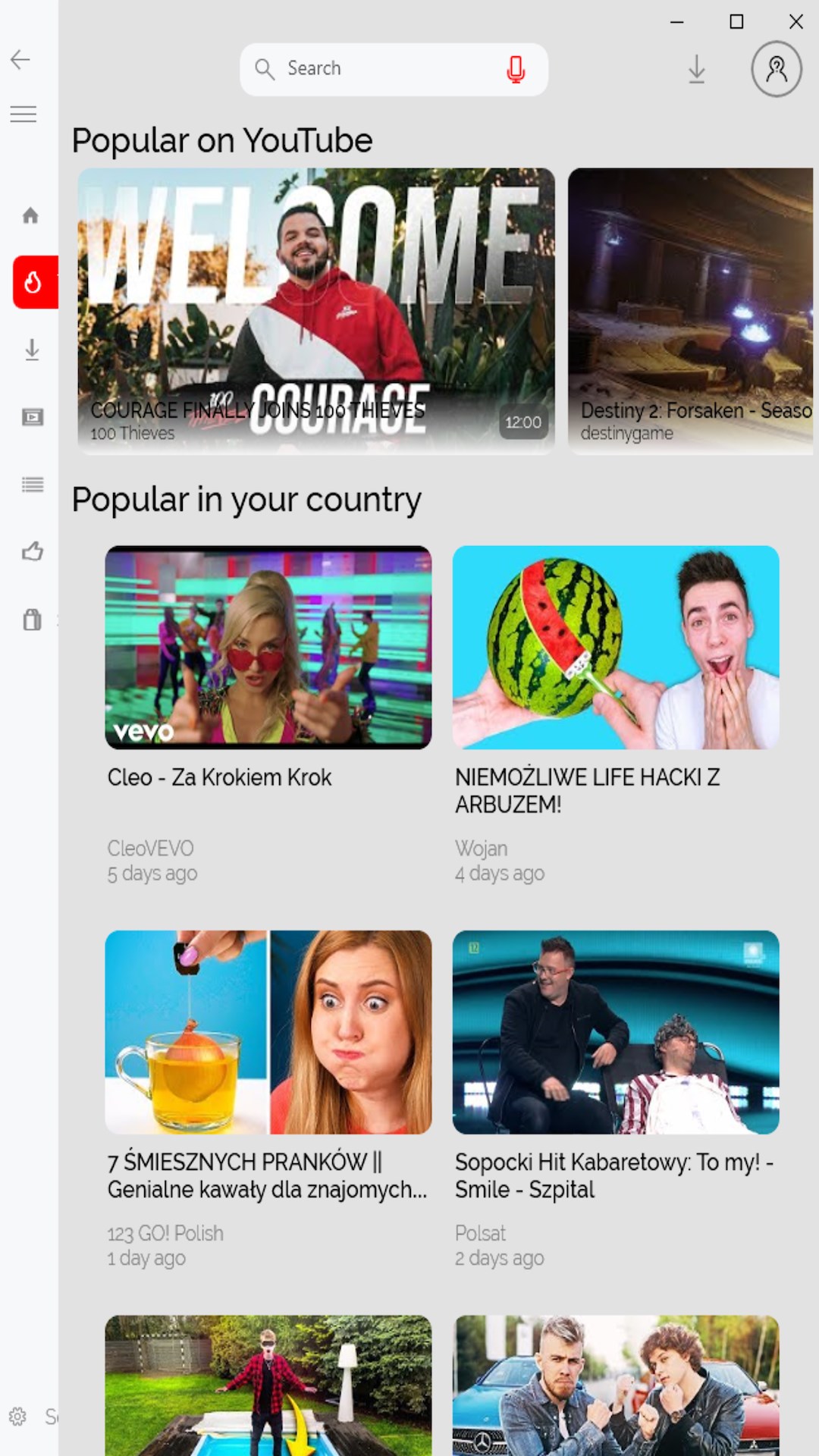The width and height of the screenshot is (819, 1456).
Task: Open the subscriptions sidebar item
Action: [x=33, y=417]
